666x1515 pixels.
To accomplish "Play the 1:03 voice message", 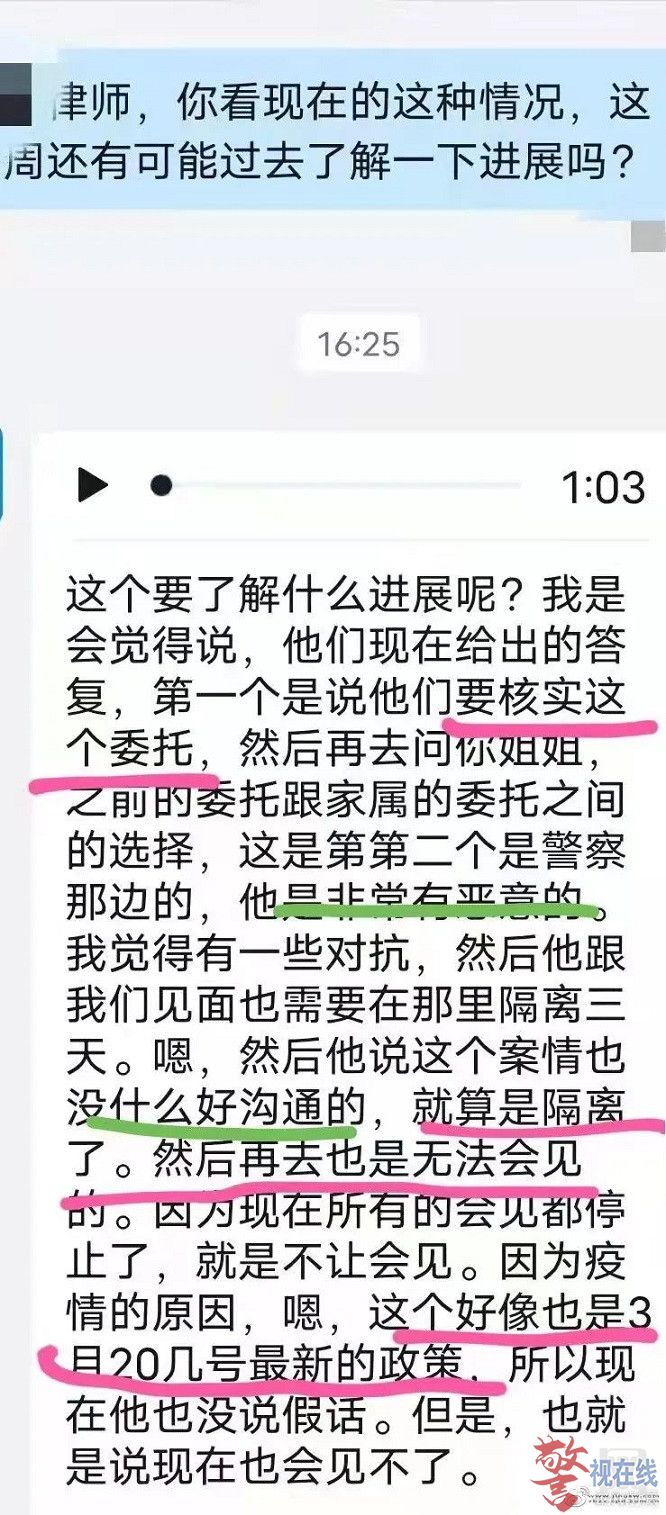I will tap(92, 487).
